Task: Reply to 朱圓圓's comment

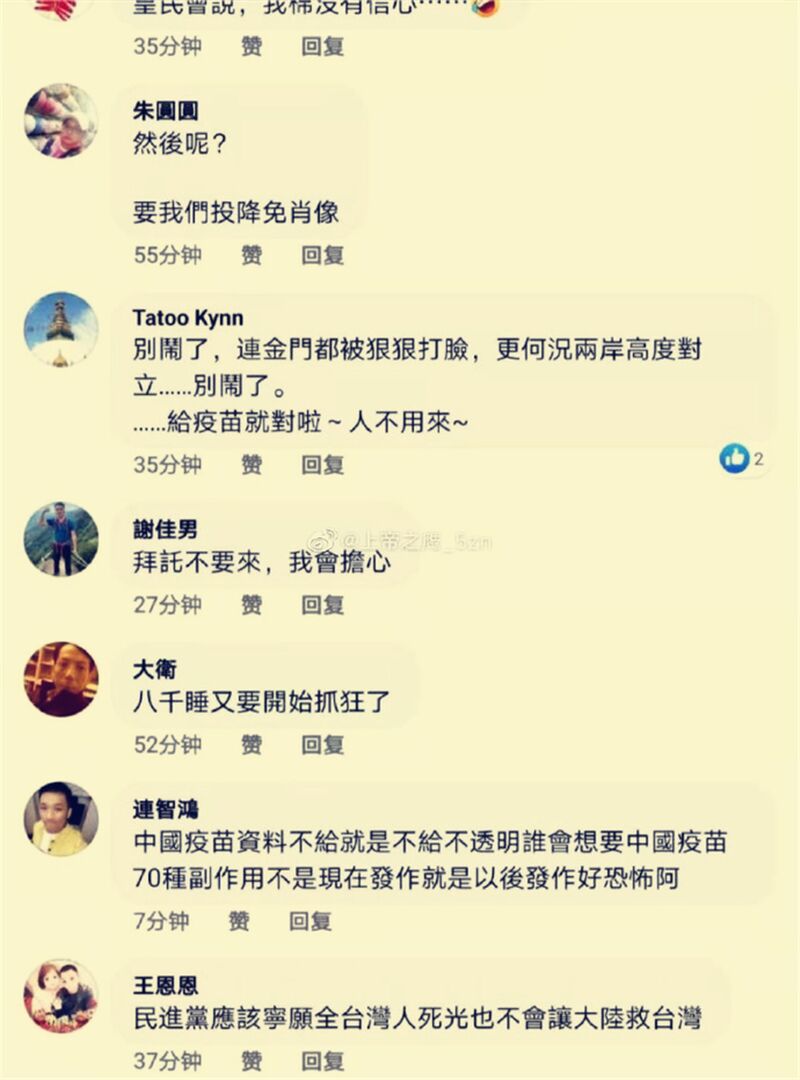Action: coord(323,255)
